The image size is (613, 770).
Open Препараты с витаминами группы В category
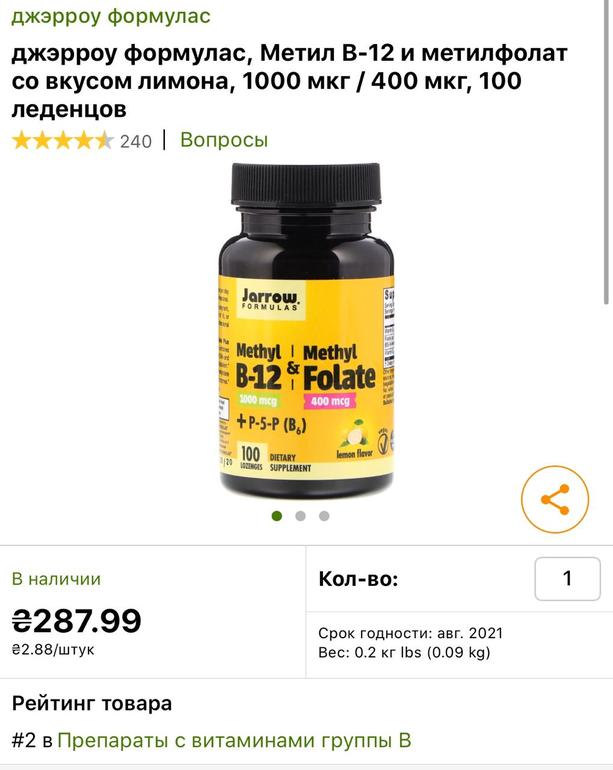[x=234, y=741]
